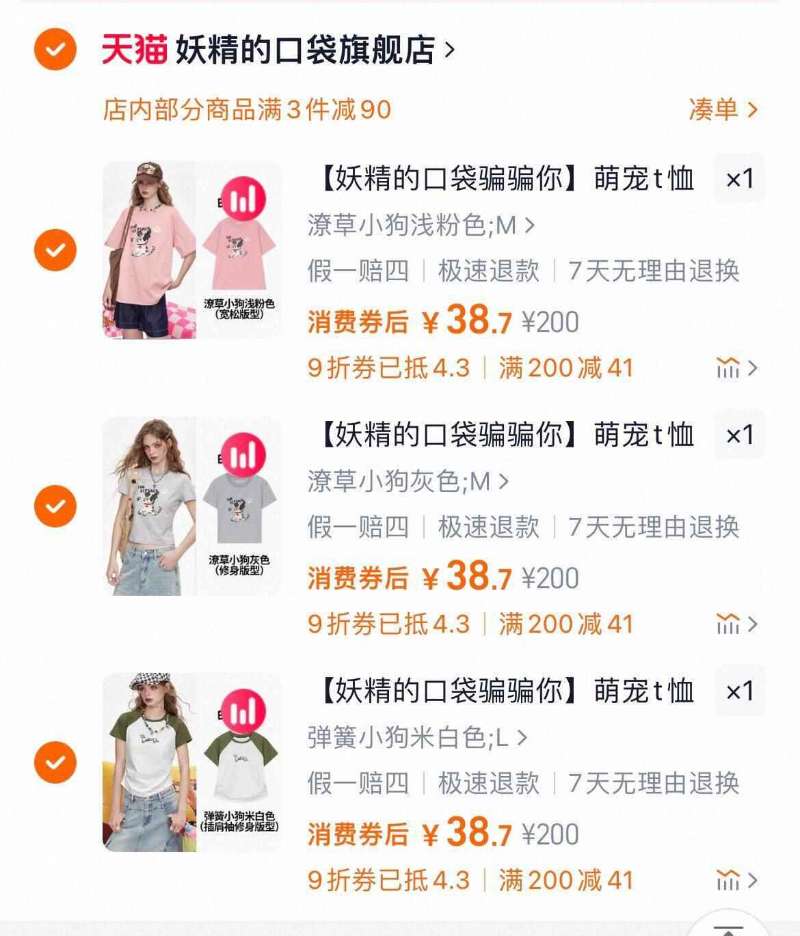
Task: Deselect the 潦草小狗灰色 item checkbox
Action: pos(55,506)
